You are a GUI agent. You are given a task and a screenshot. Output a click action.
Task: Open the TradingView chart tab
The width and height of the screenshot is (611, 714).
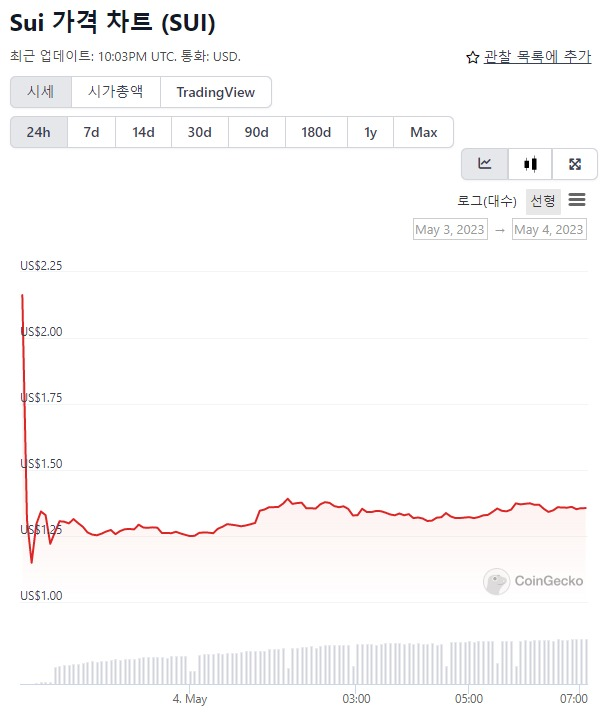pos(215,92)
